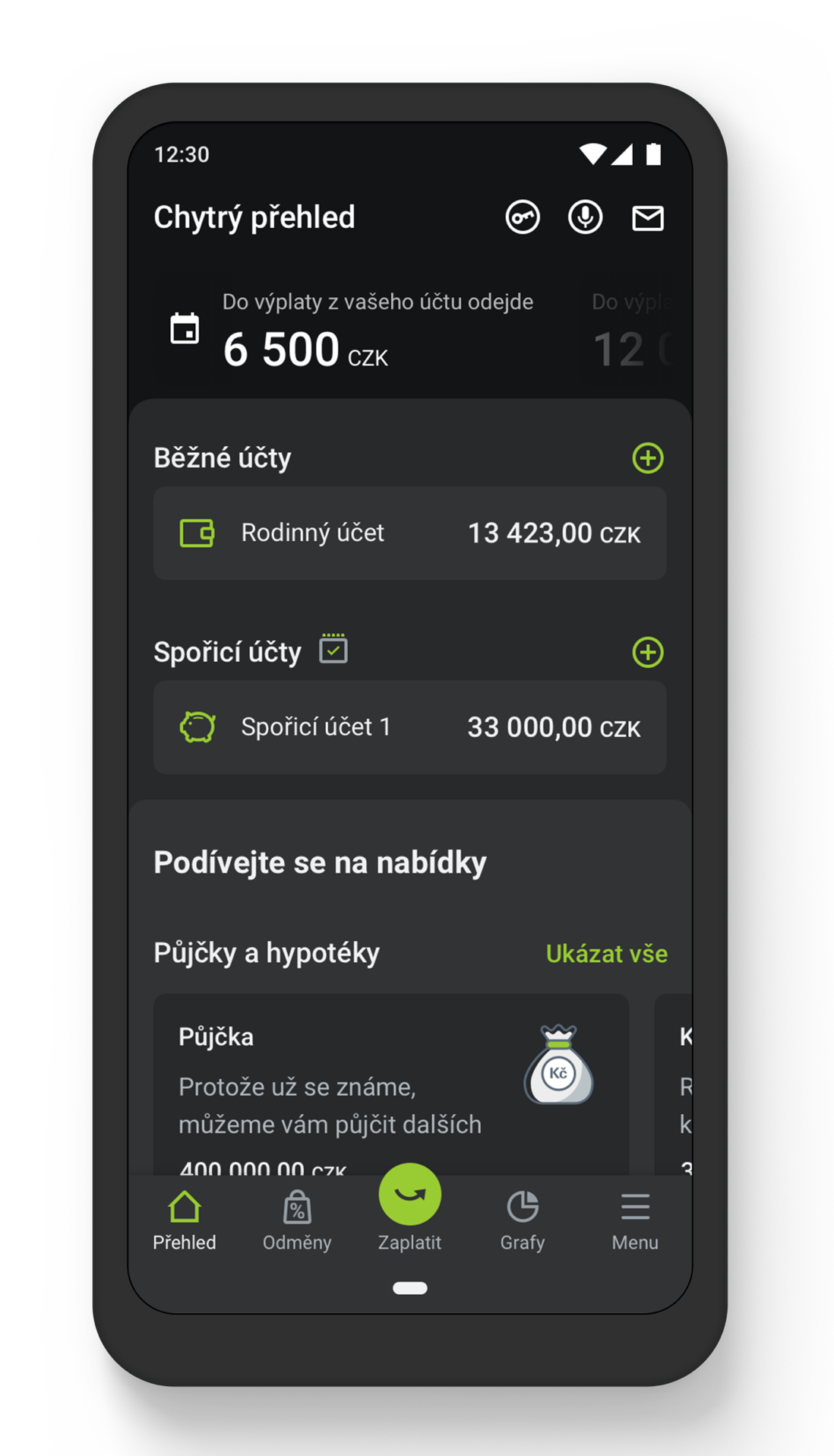The height and width of the screenshot is (1456, 834).
Task: Tap the calendar check icon beside Spořicí účty
Action: coord(333,649)
